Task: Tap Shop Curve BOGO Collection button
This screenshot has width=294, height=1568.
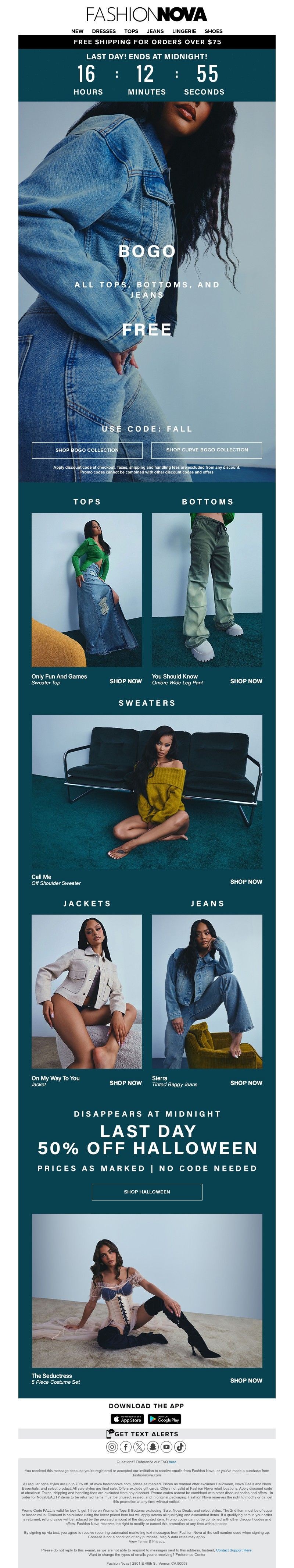Action: click(x=207, y=450)
